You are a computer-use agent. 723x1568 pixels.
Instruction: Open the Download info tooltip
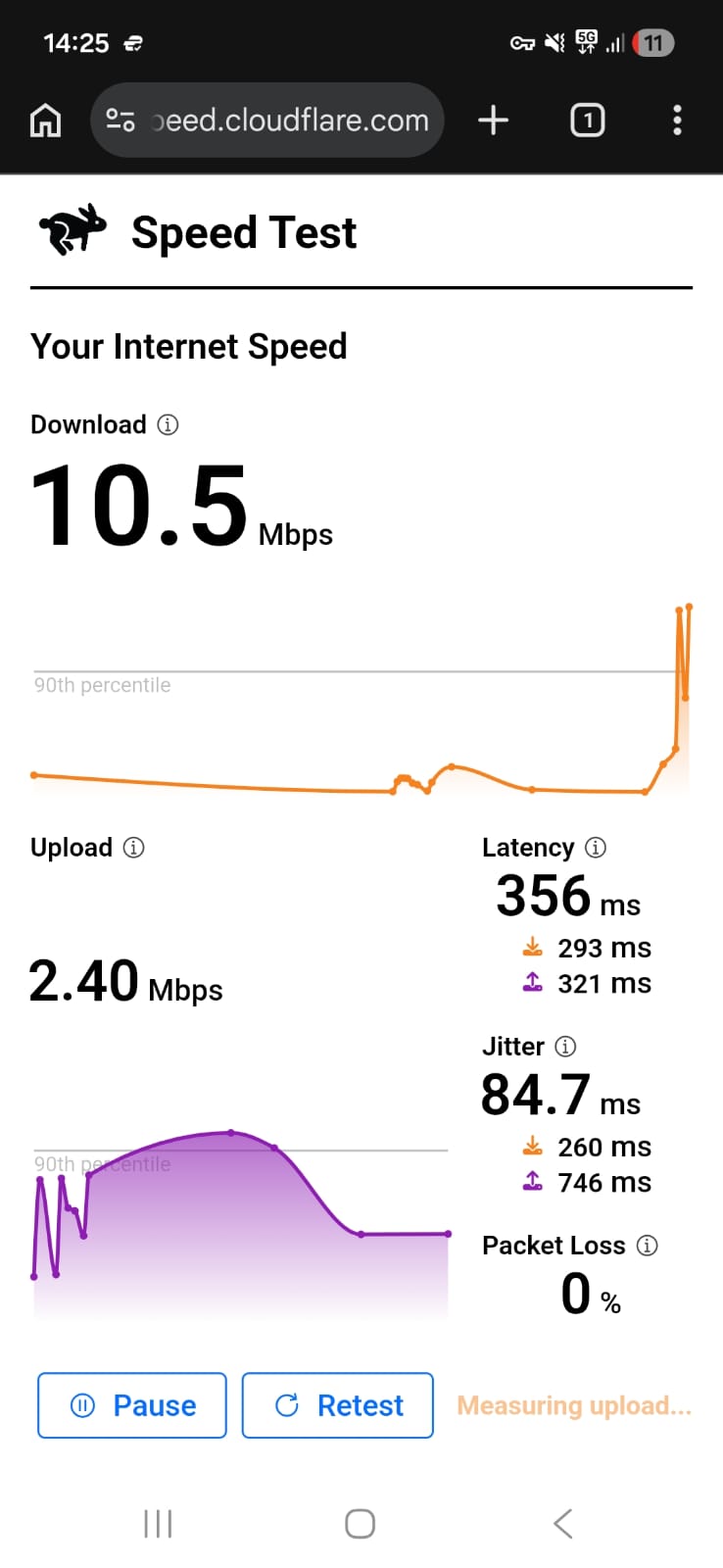tap(168, 424)
